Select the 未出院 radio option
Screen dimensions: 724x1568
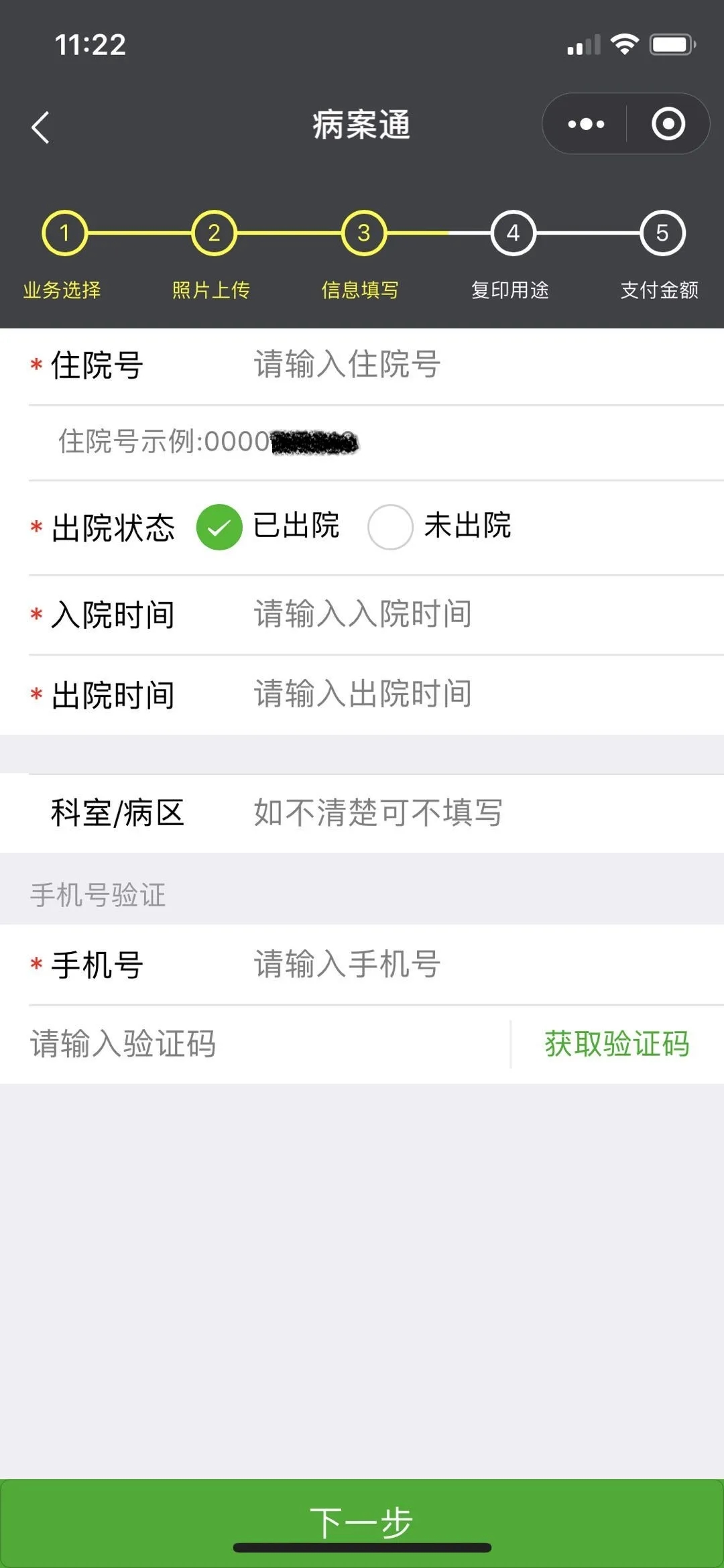(x=390, y=527)
